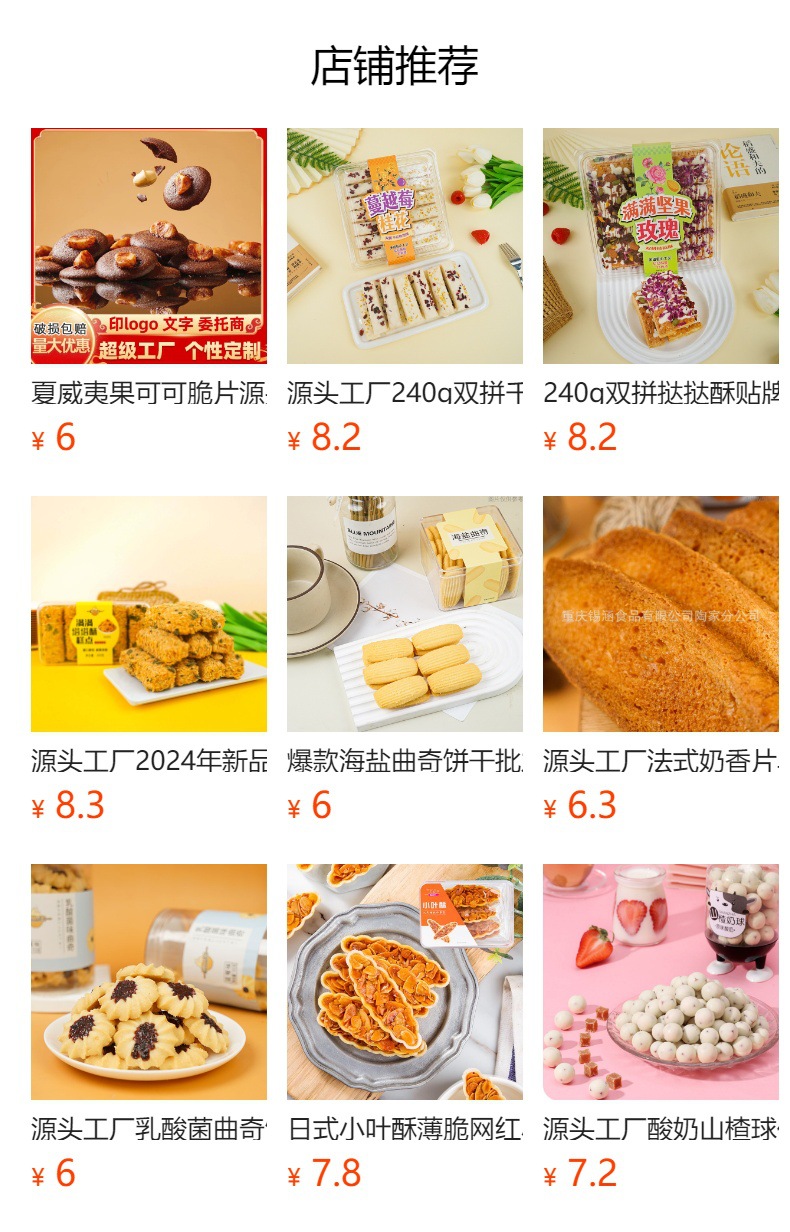Select the 240g双拼挞挞酥贴牌 item
Screen dimensions: 790x1232
click(660, 246)
